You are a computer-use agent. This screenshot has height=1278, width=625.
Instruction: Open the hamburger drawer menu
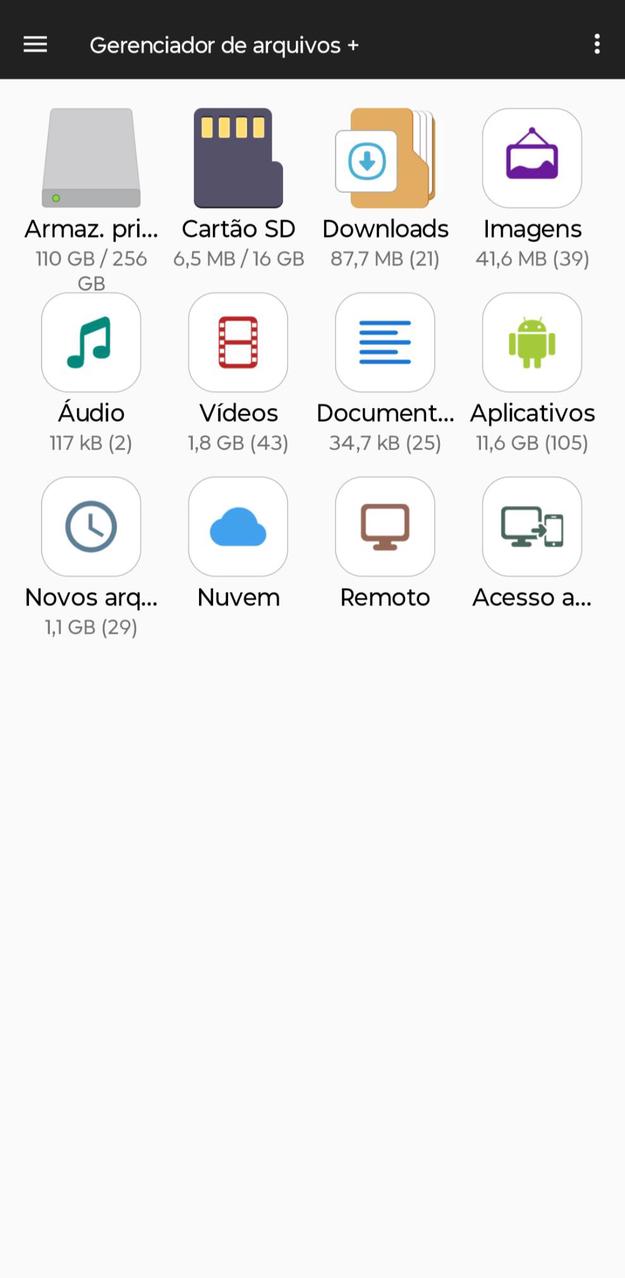pyautogui.click(x=35, y=44)
